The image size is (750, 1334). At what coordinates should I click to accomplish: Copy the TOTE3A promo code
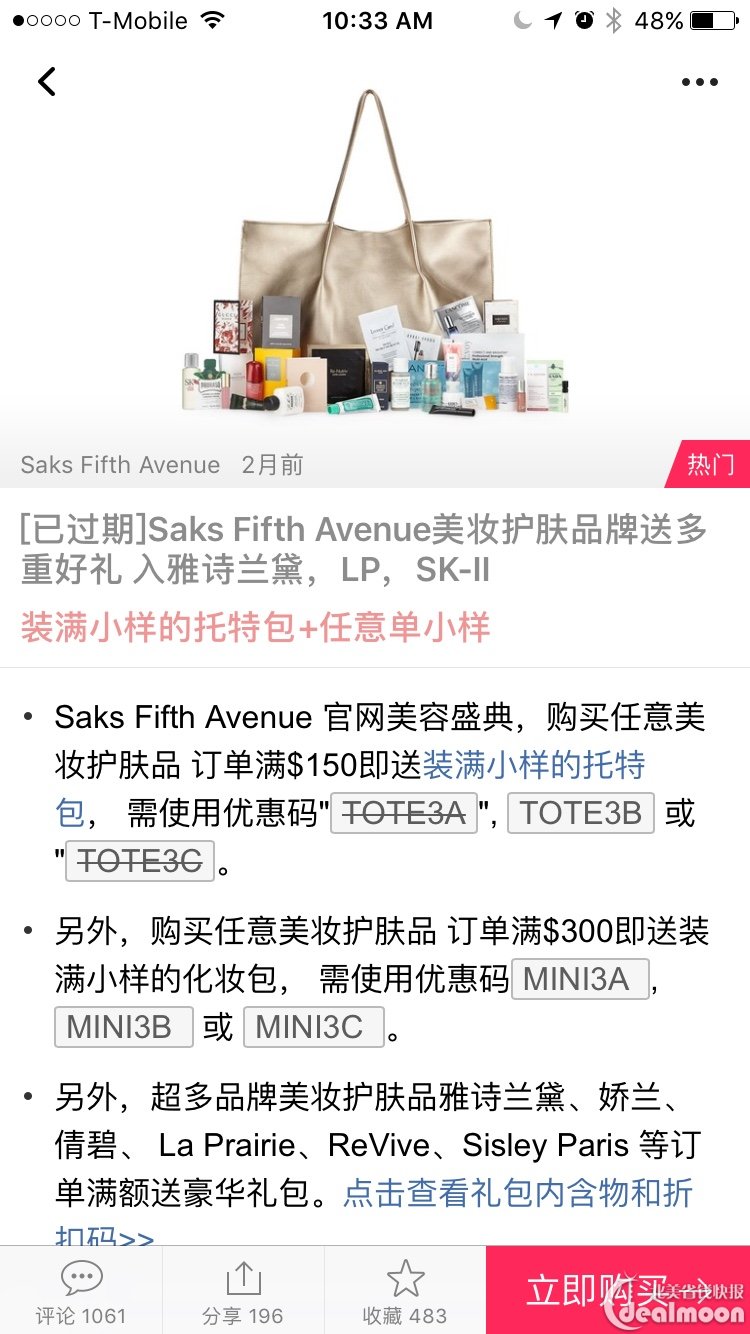click(404, 813)
